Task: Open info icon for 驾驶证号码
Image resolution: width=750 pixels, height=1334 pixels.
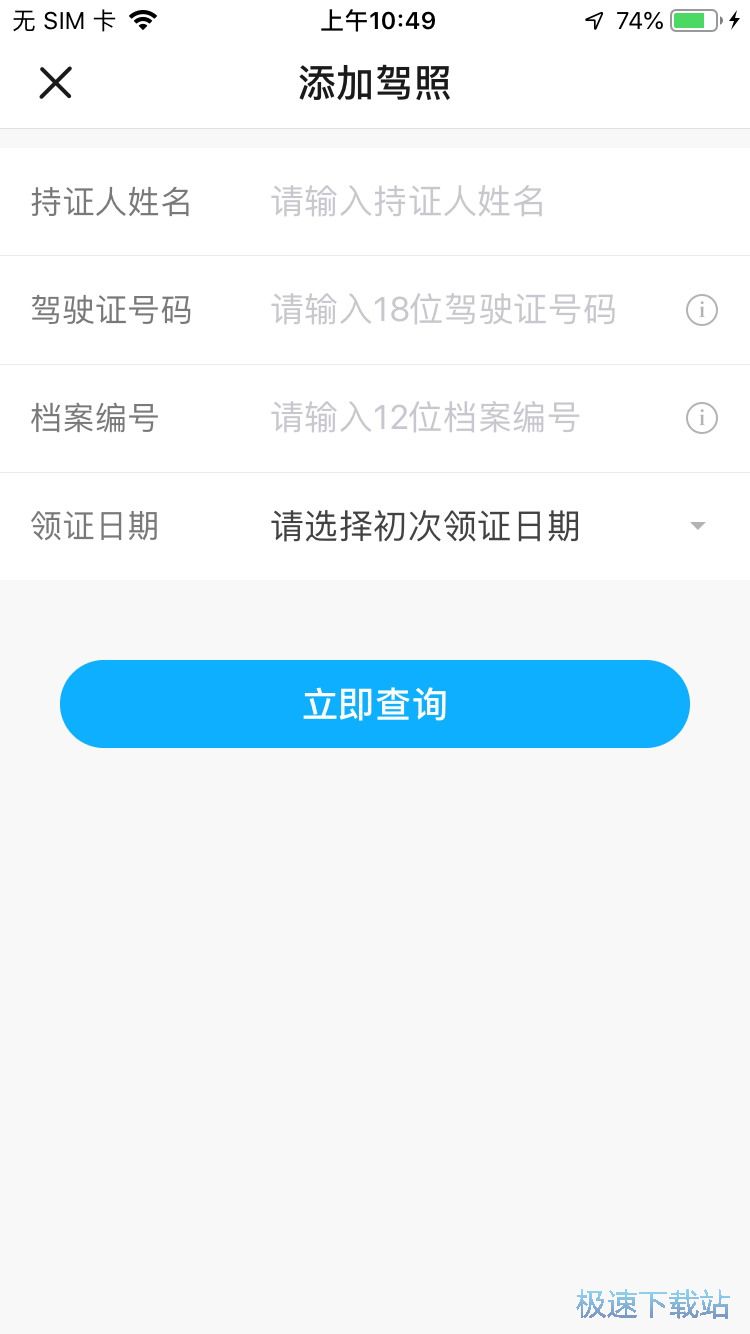Action: [x=701, y=310]
